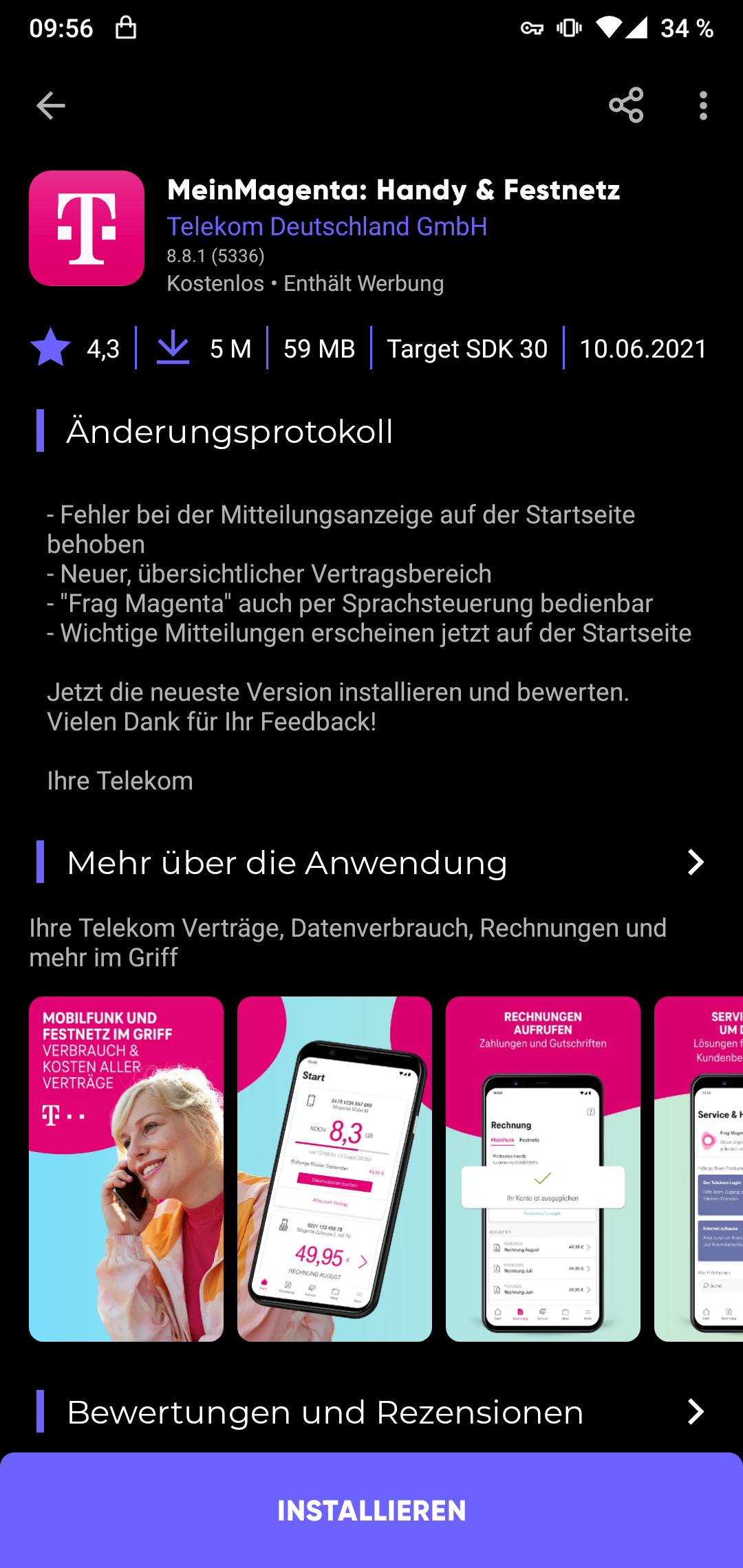Open developer Telekom Deutschland GmbH
The width and height of the screenshot is (743, 1568).
click(x=327, y=227)
